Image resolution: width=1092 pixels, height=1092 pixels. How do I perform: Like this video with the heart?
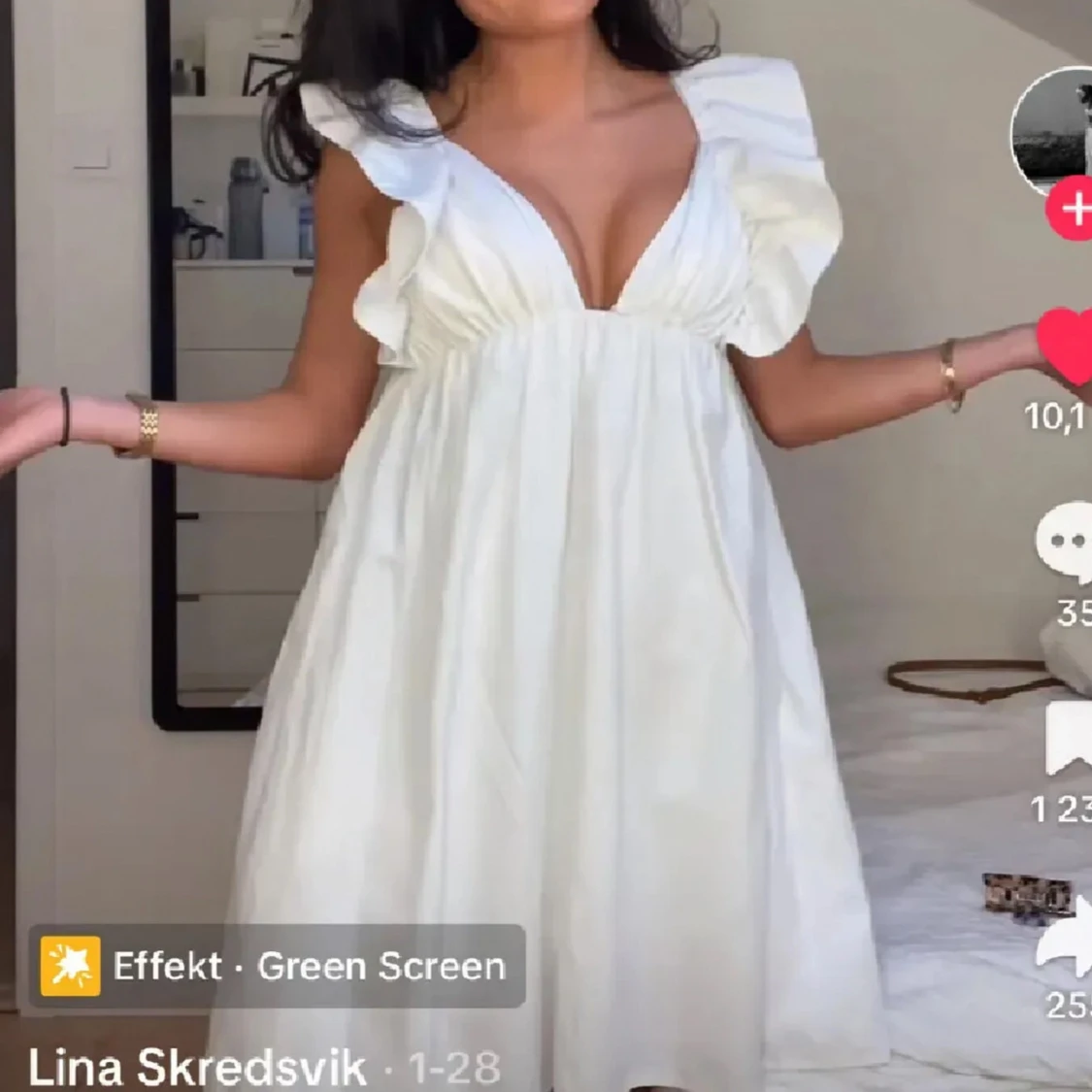point(1068,345)
